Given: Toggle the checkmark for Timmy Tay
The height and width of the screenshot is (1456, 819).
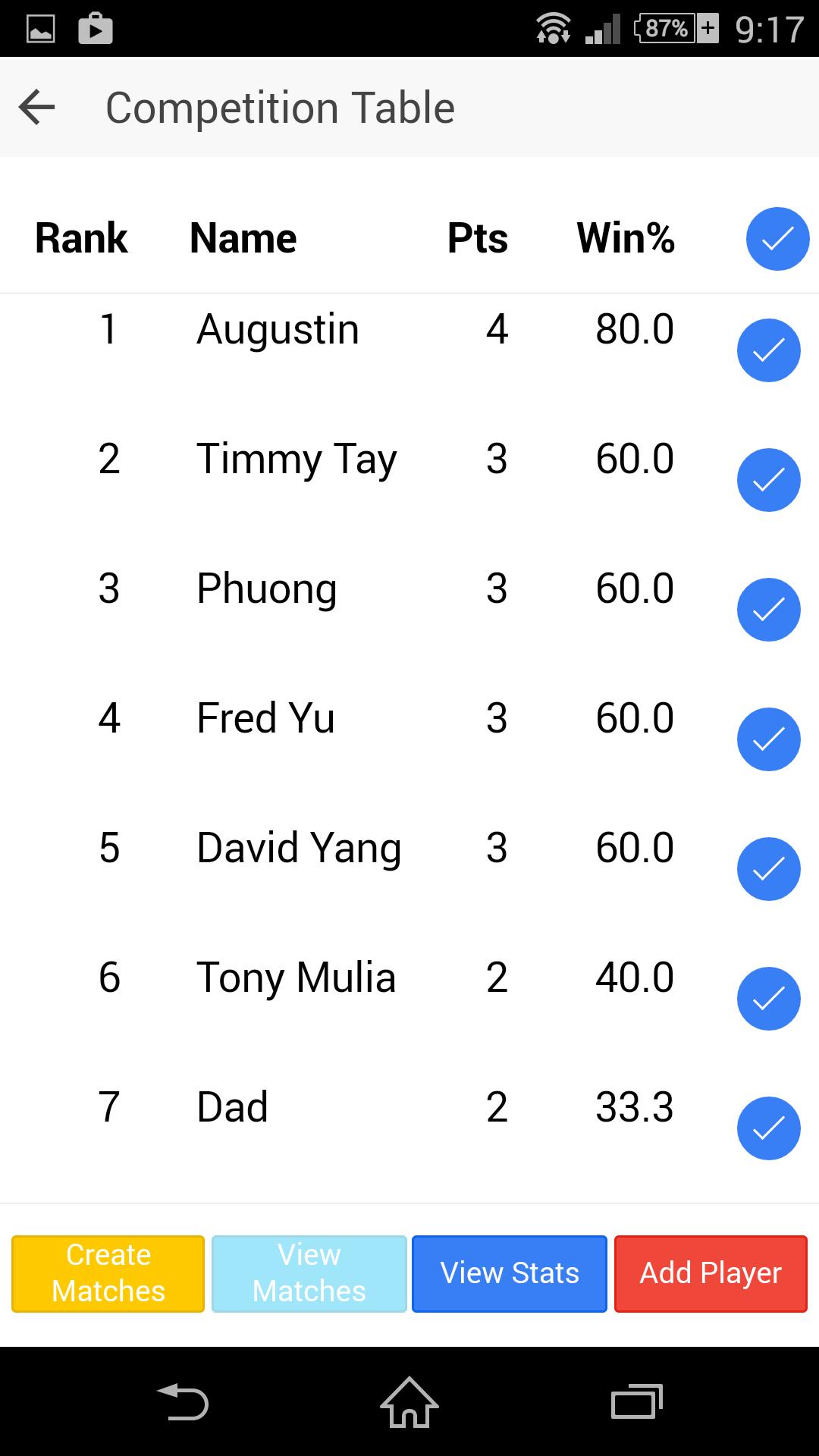Looking at the screenshot, I should pos(768,480).
